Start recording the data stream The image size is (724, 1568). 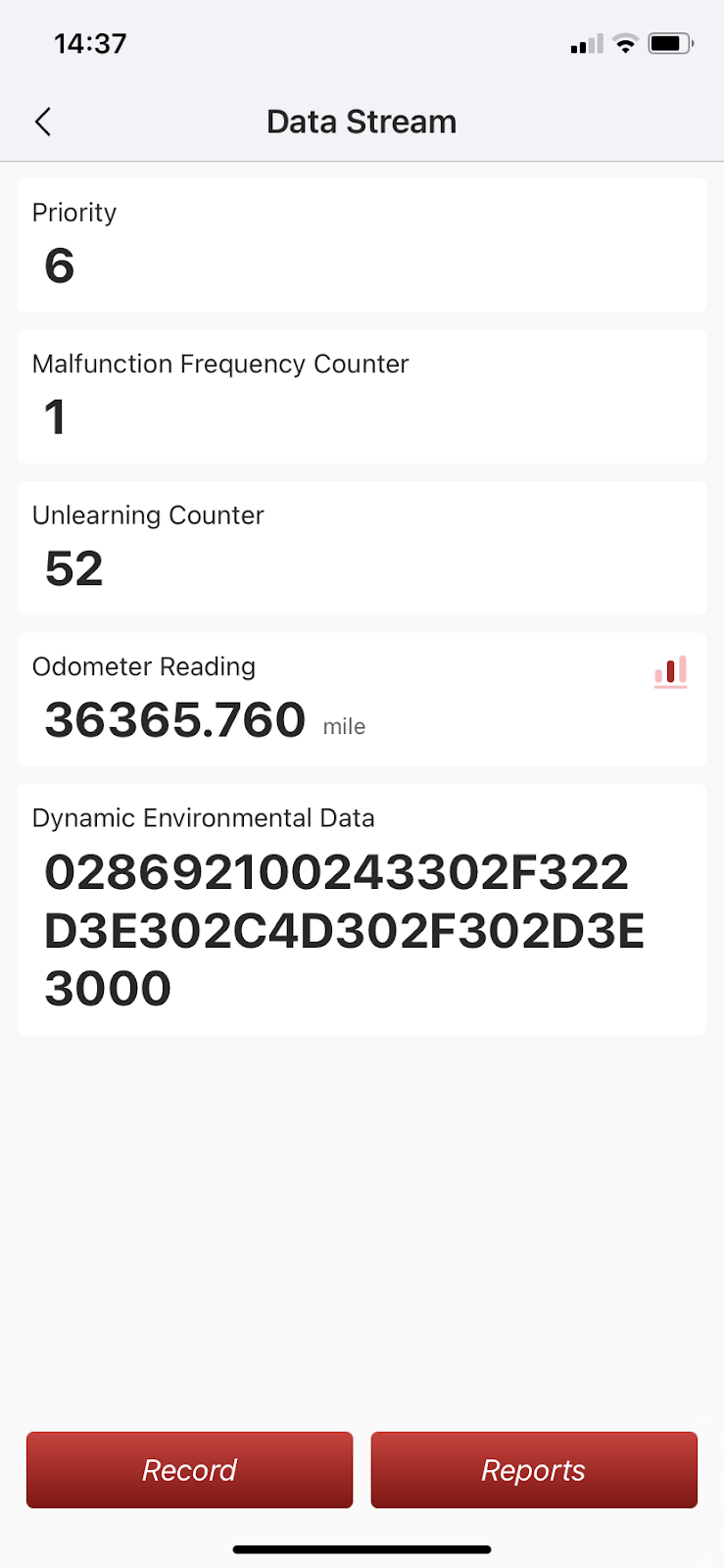tap(189, 1469)
